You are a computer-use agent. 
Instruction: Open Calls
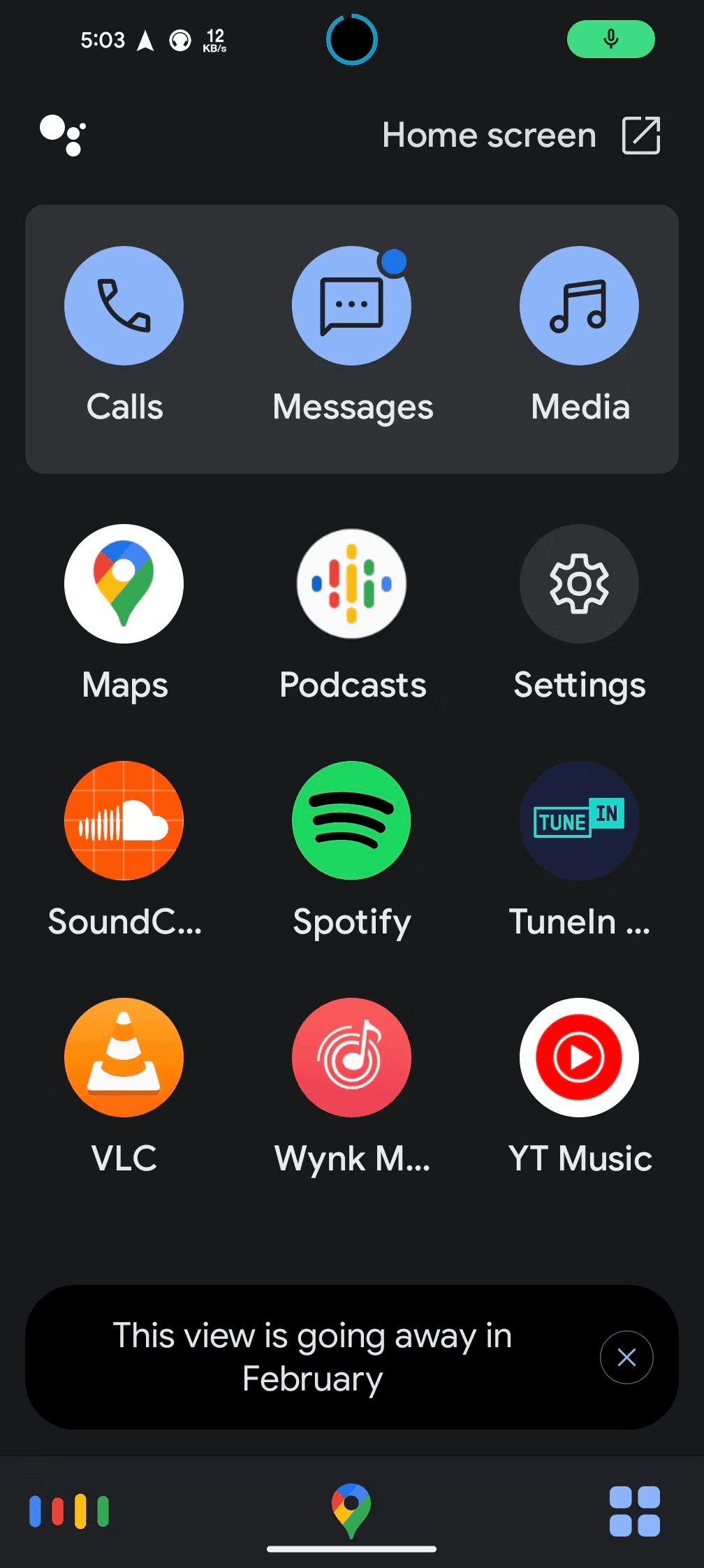point(124,306)
